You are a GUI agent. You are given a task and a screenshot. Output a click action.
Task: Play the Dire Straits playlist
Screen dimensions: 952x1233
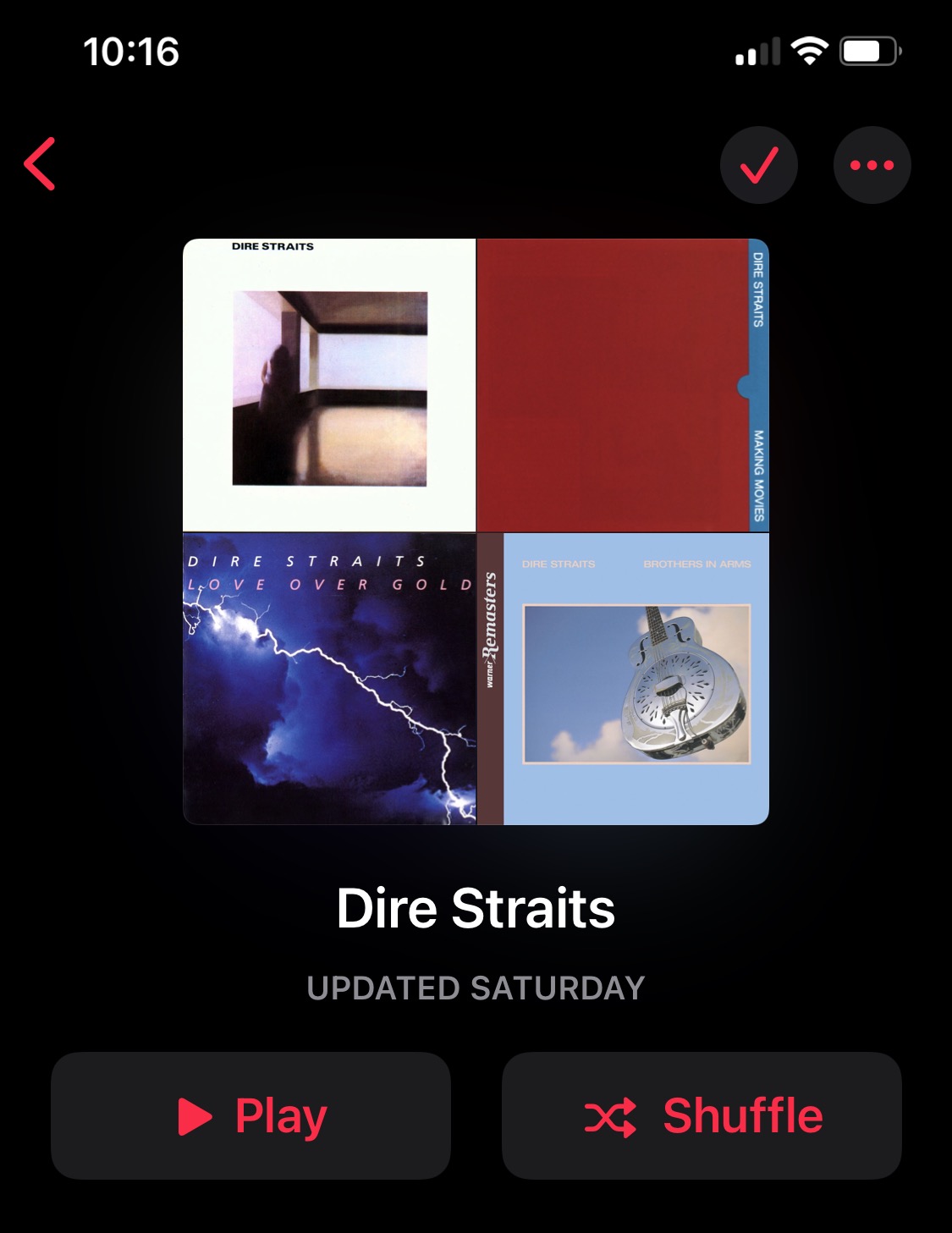[x=250, y=1115]
